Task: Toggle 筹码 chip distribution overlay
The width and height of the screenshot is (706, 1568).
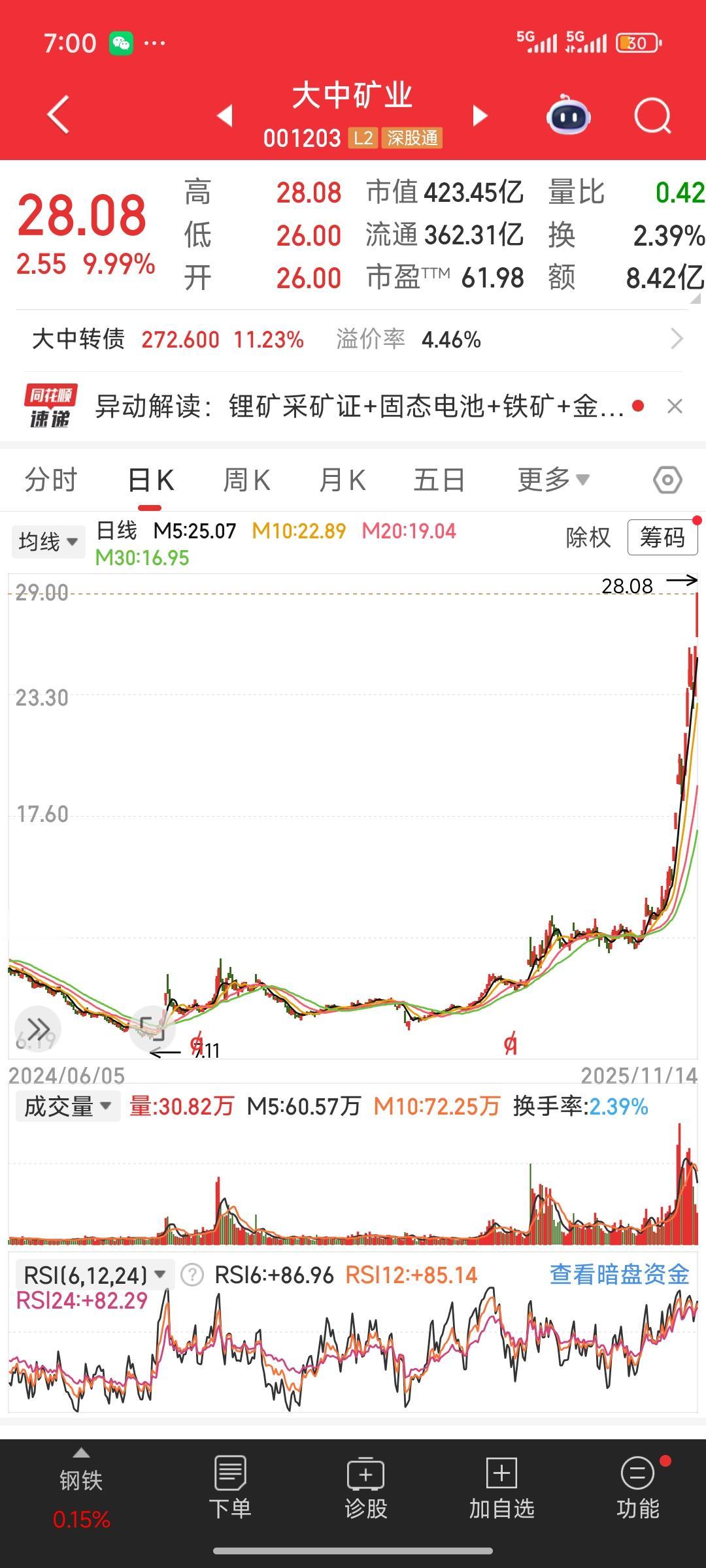Action: point(662,538)
